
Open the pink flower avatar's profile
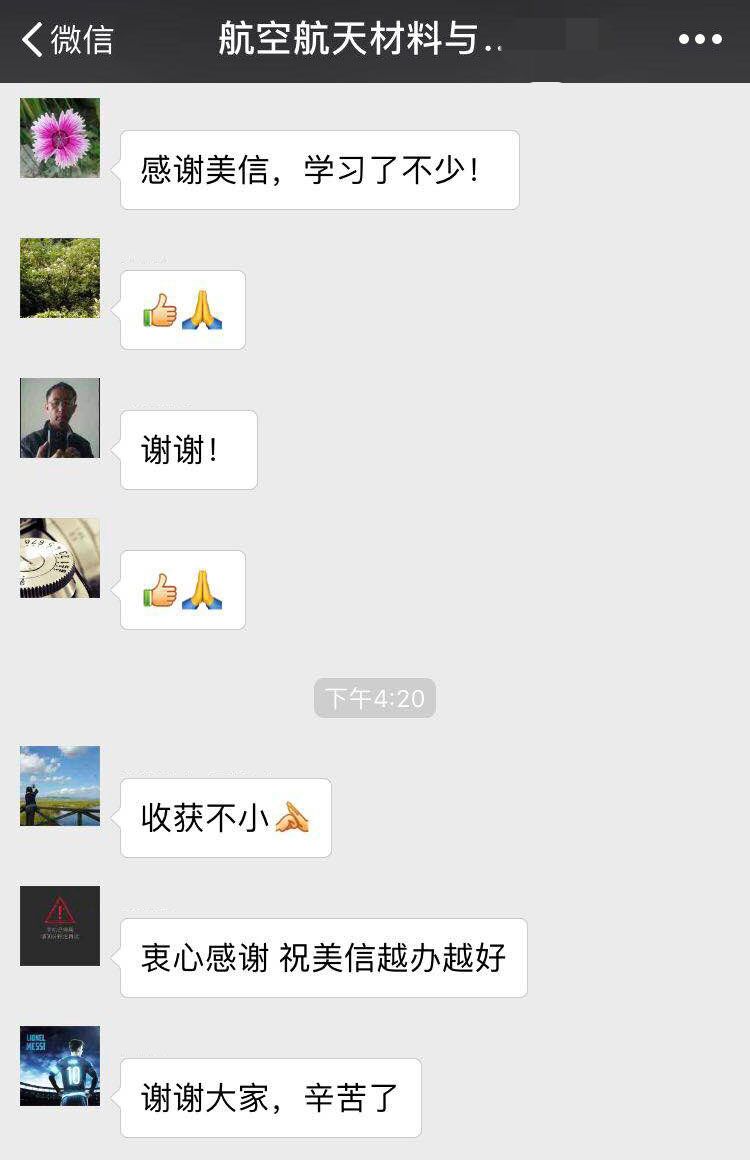pos(60,138)
